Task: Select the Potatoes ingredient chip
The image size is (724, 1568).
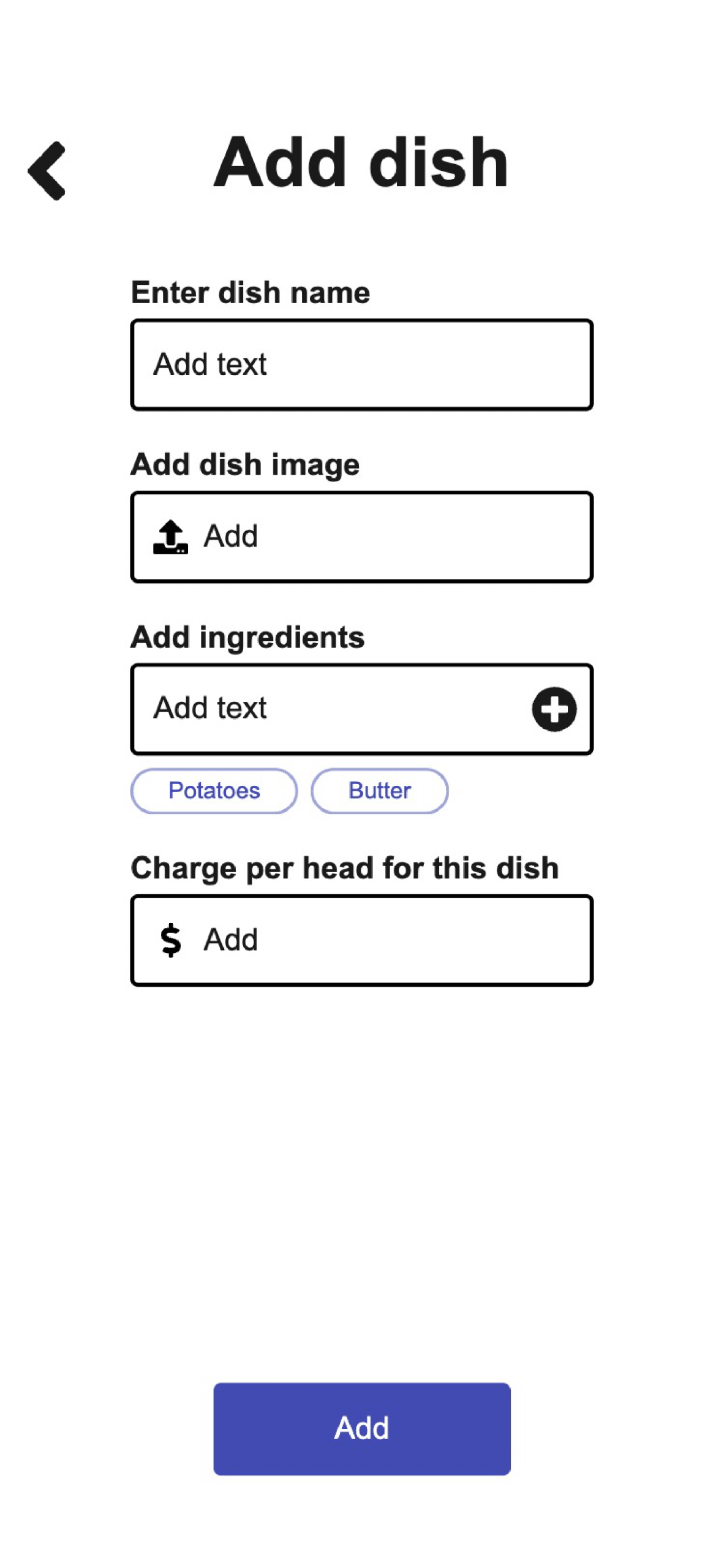Action: (x=214, y=791)
